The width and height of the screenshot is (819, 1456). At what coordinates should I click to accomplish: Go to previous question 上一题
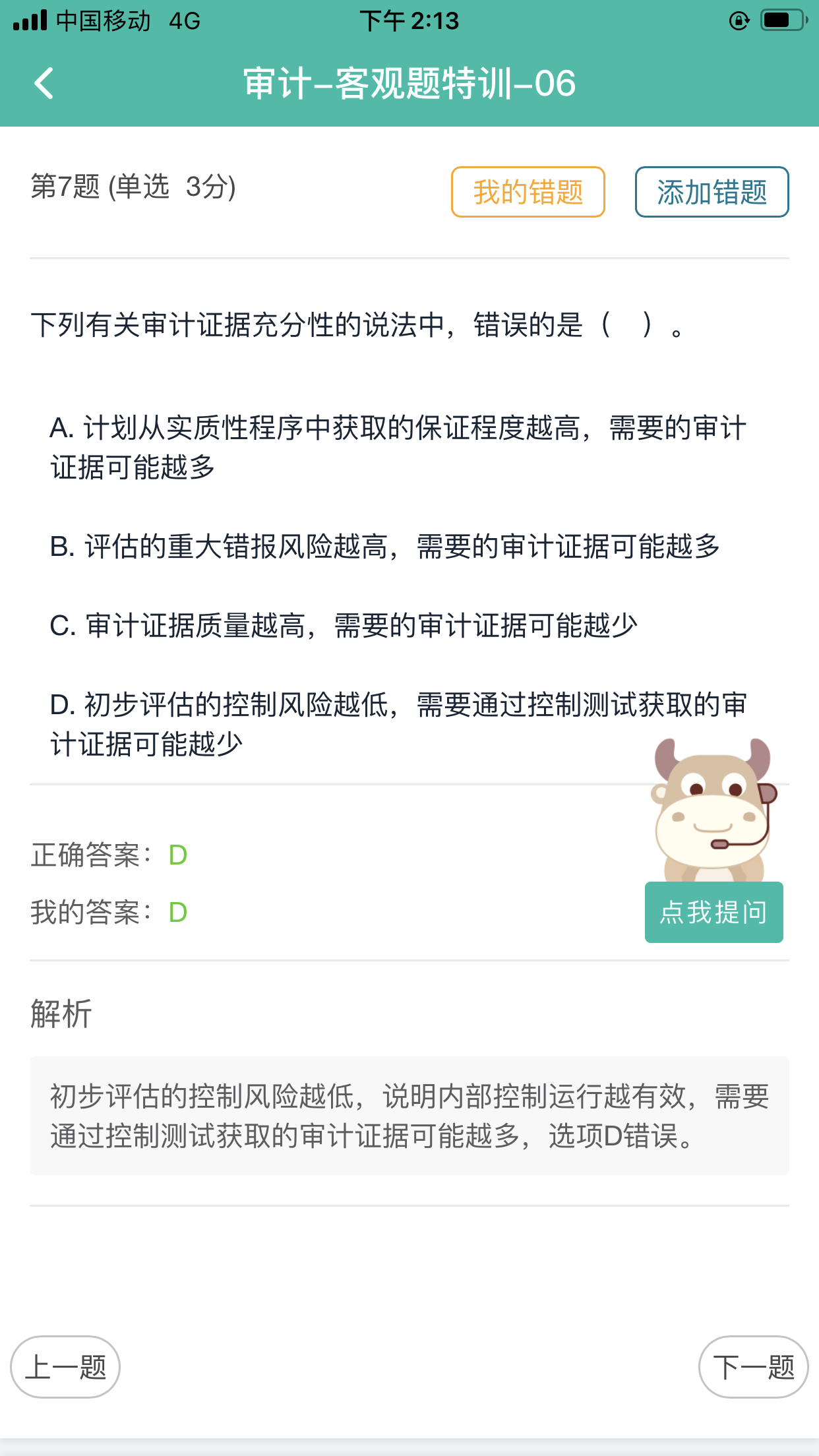coord(65,1367)
